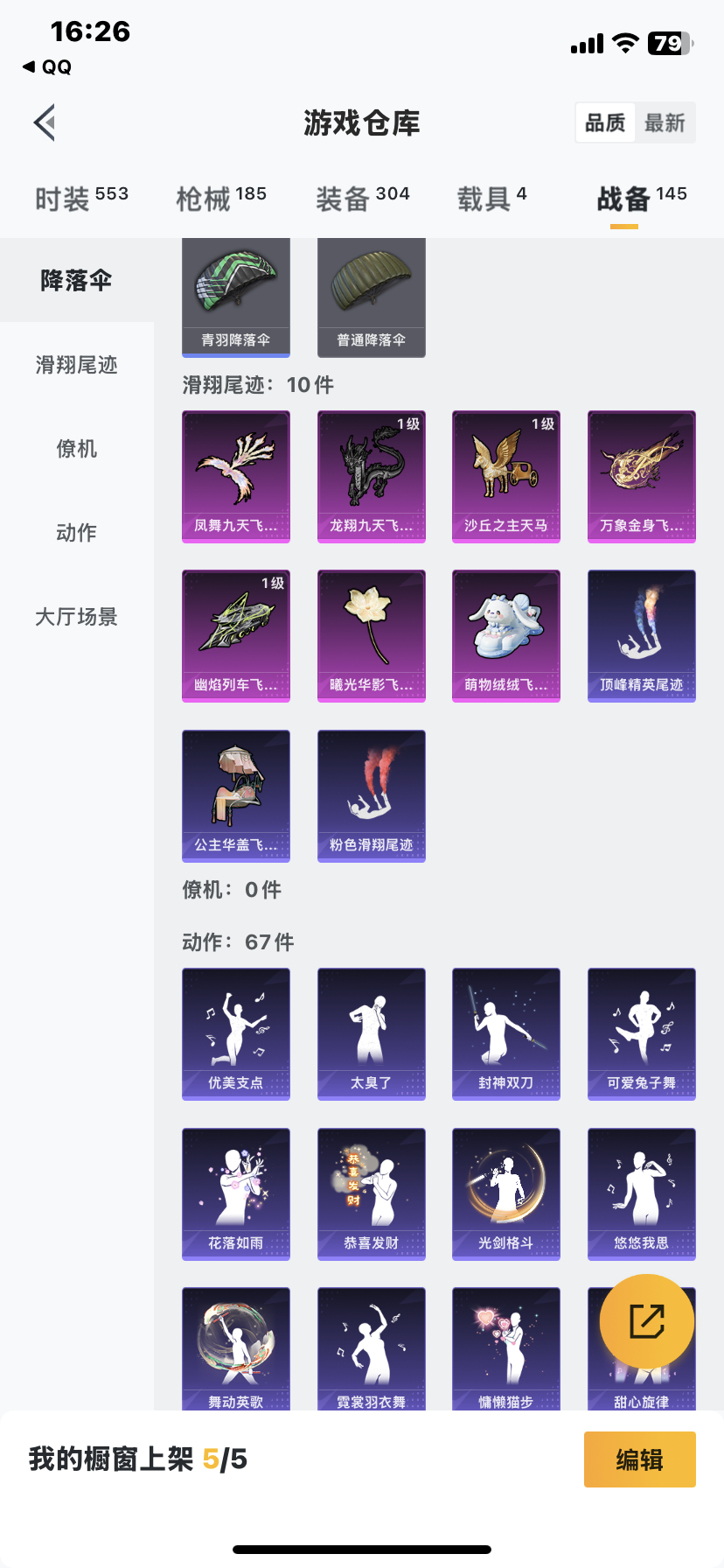
Task: Jump to 滑翔尾迹 in the sidebar
Action: (77, 365)
